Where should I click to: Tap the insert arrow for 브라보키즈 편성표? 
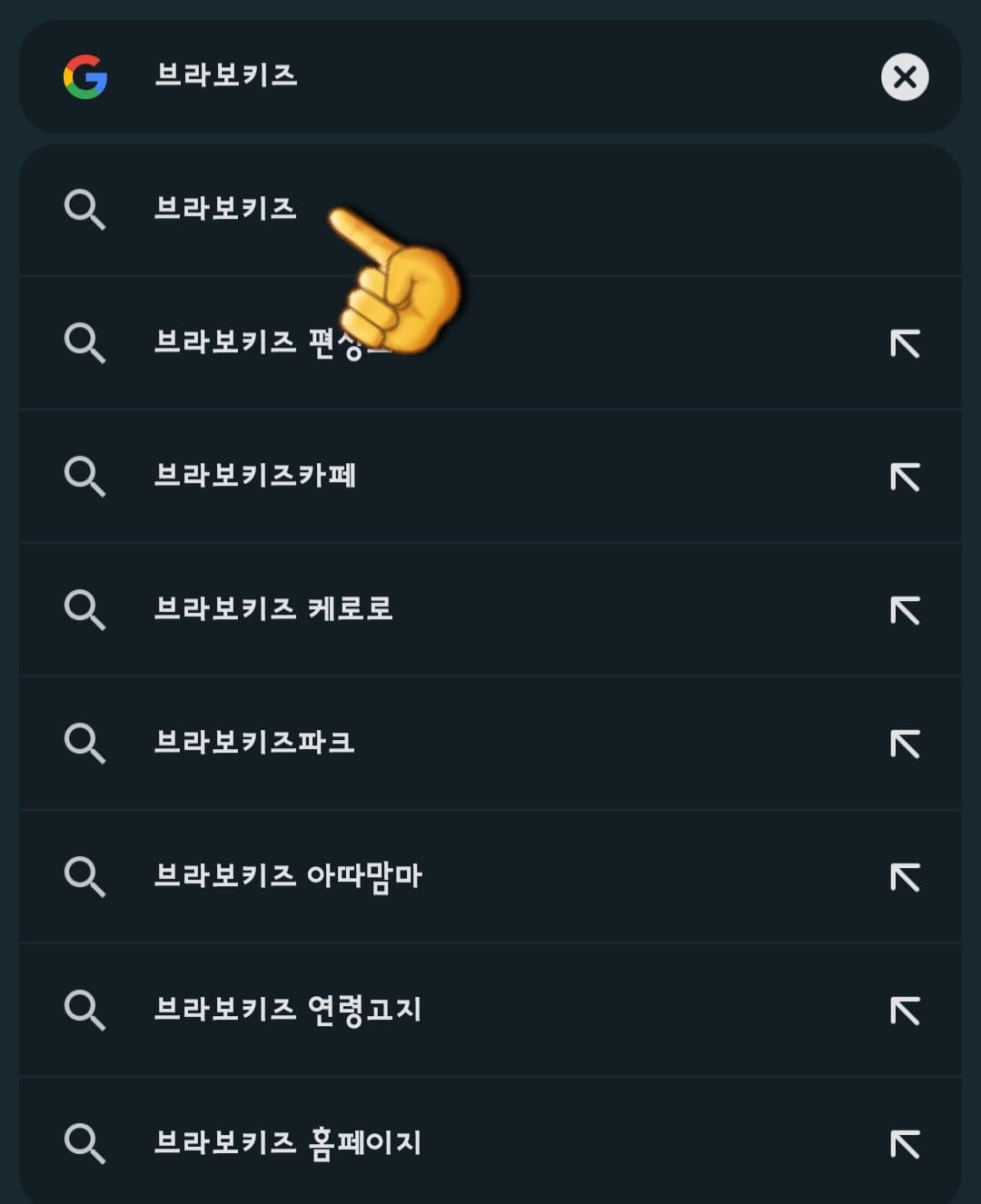tap(905, 342)
